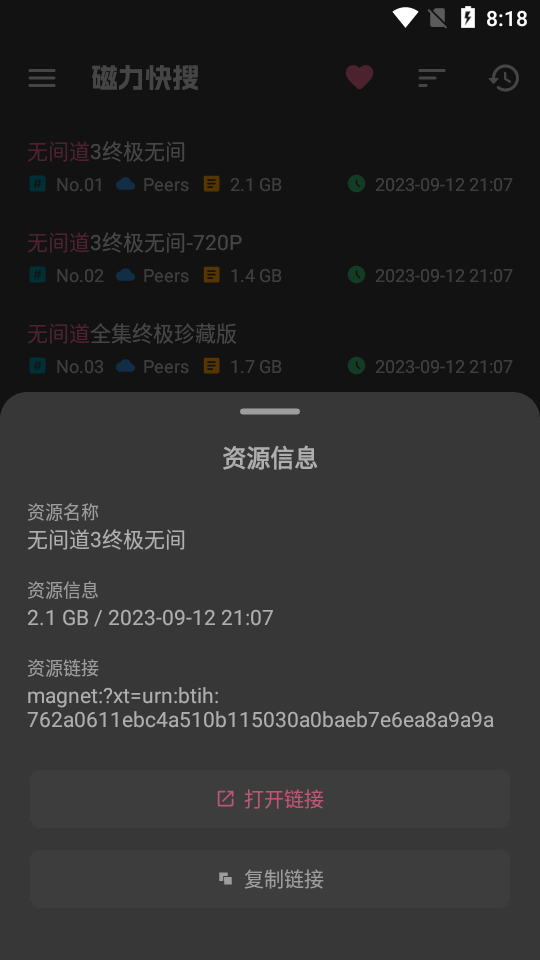Open favorites via the heart icon
This screenshot has height=960, width=540.
point(359,78)
